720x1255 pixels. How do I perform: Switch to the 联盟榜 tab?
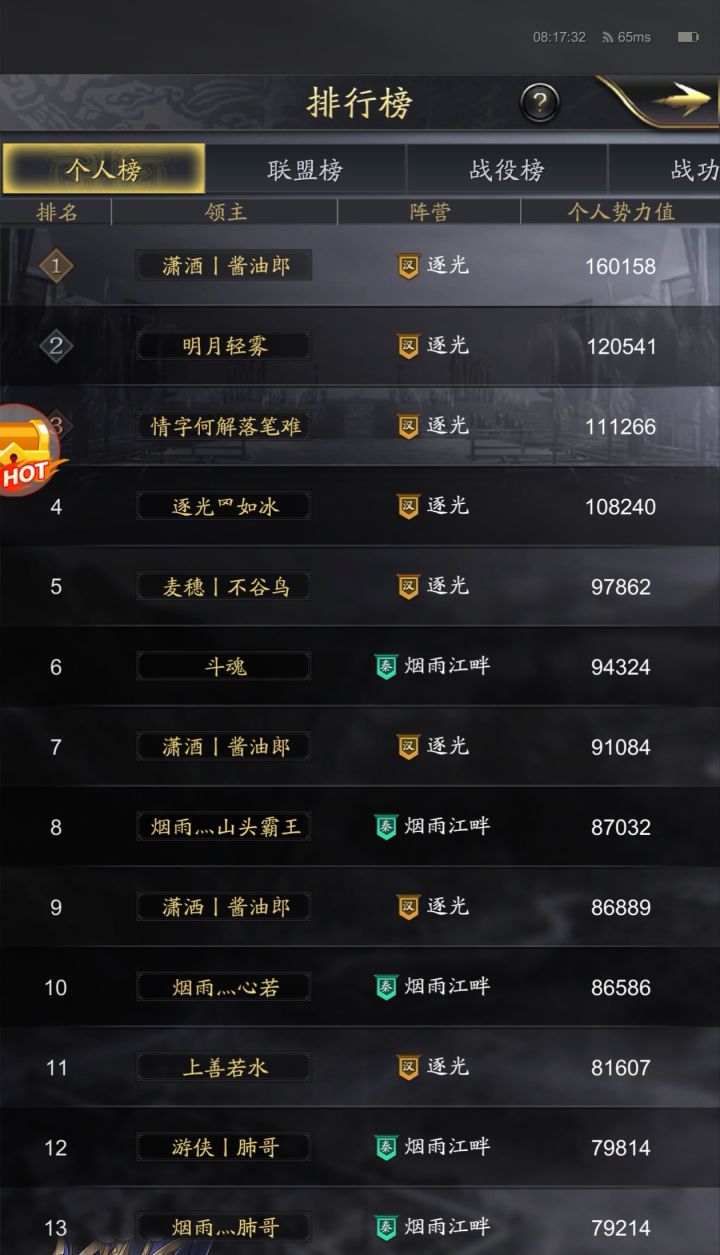[x=305, y=168]
